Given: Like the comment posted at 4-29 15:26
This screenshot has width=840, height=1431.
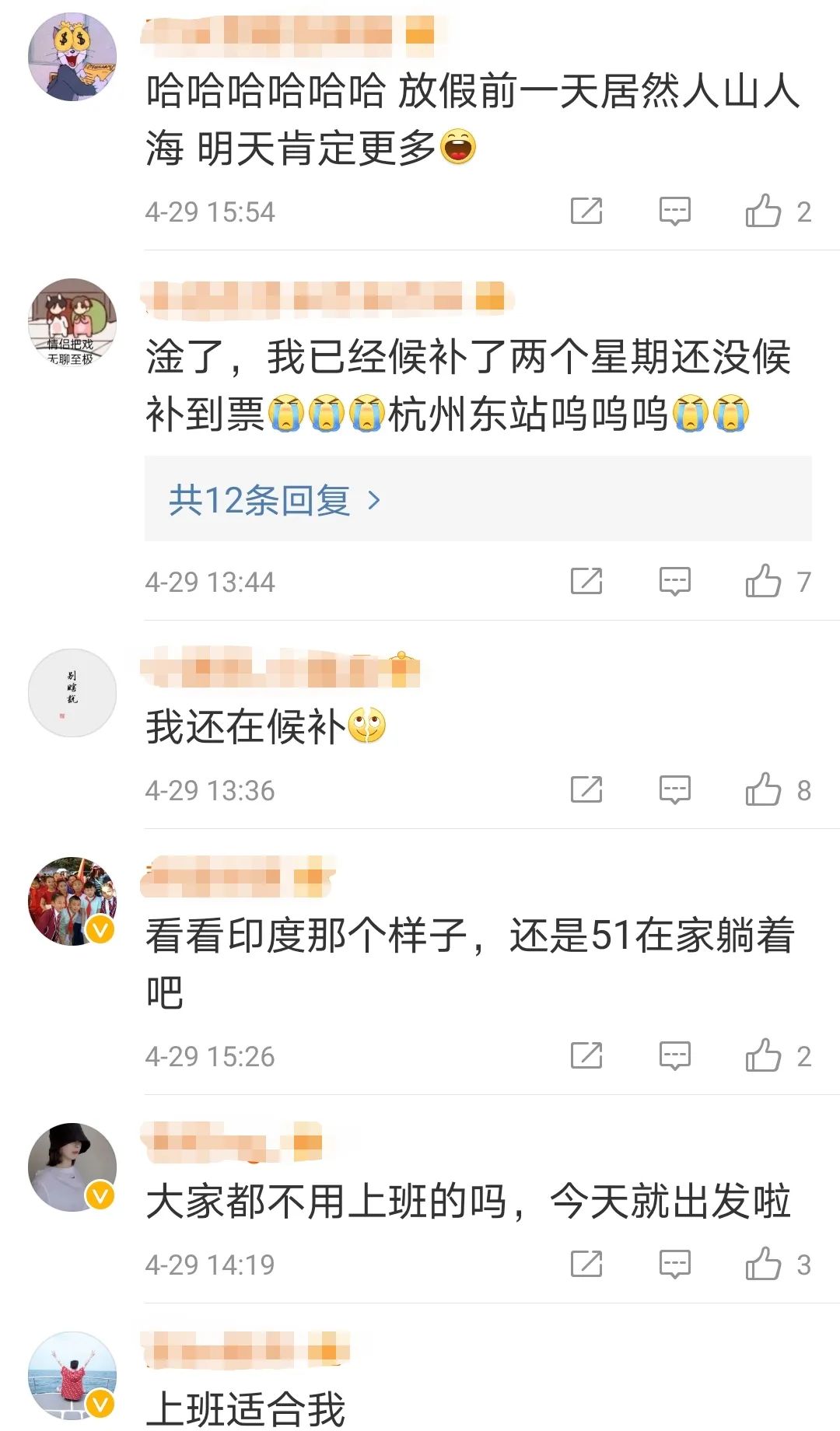Looking at the screenshot, I should point(763,1055).
